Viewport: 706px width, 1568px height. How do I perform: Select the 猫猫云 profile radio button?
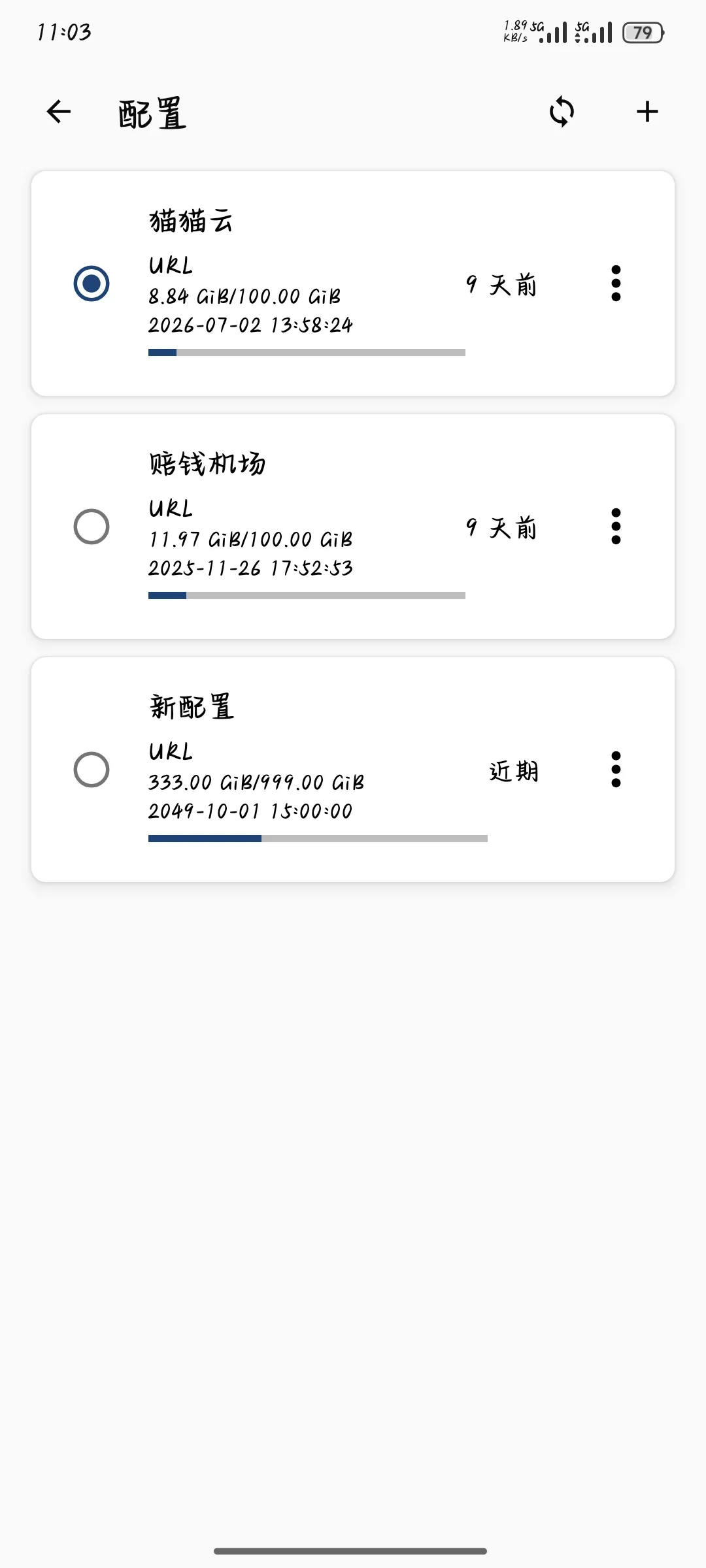[x=92, y=284]
